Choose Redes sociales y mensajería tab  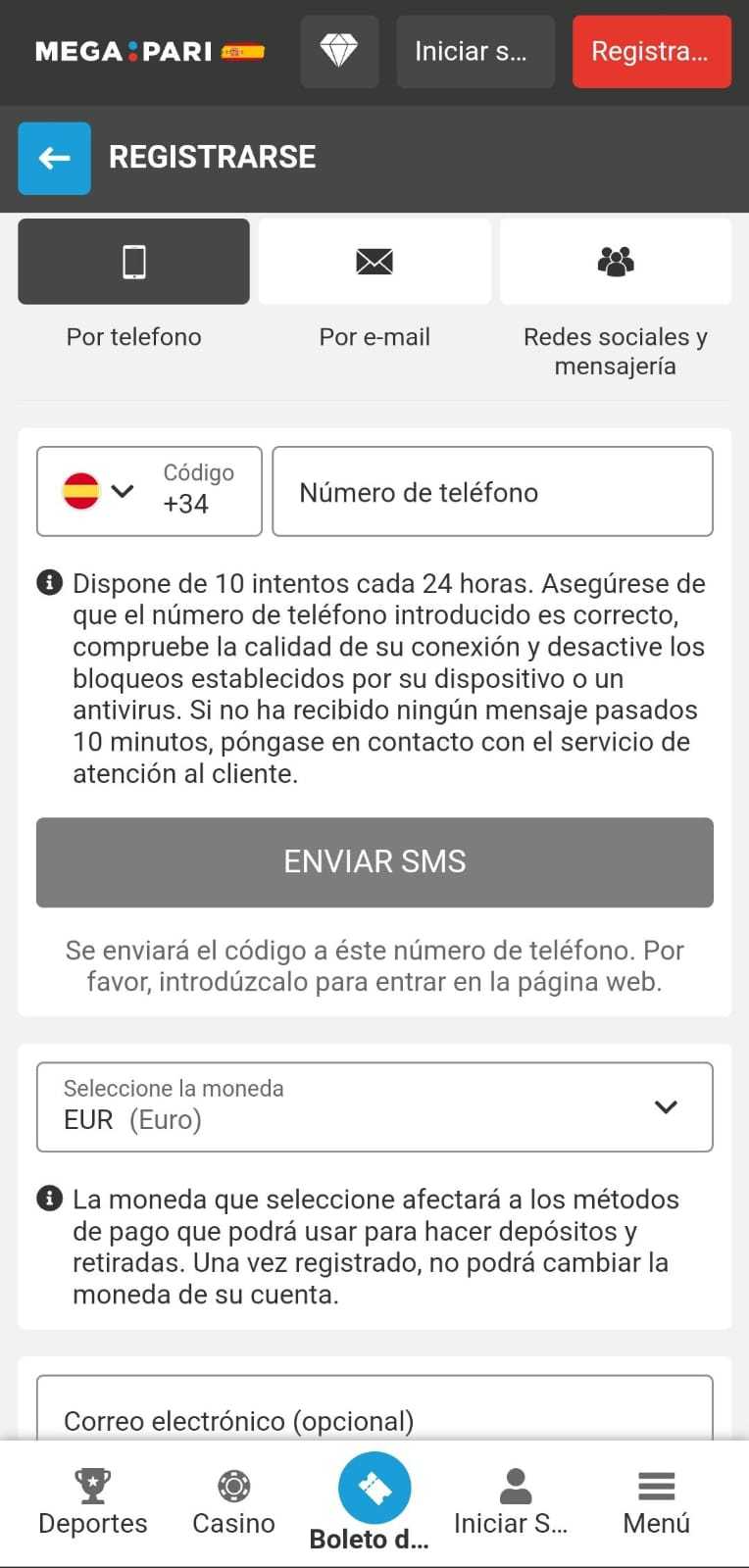(x=615, y=262)
